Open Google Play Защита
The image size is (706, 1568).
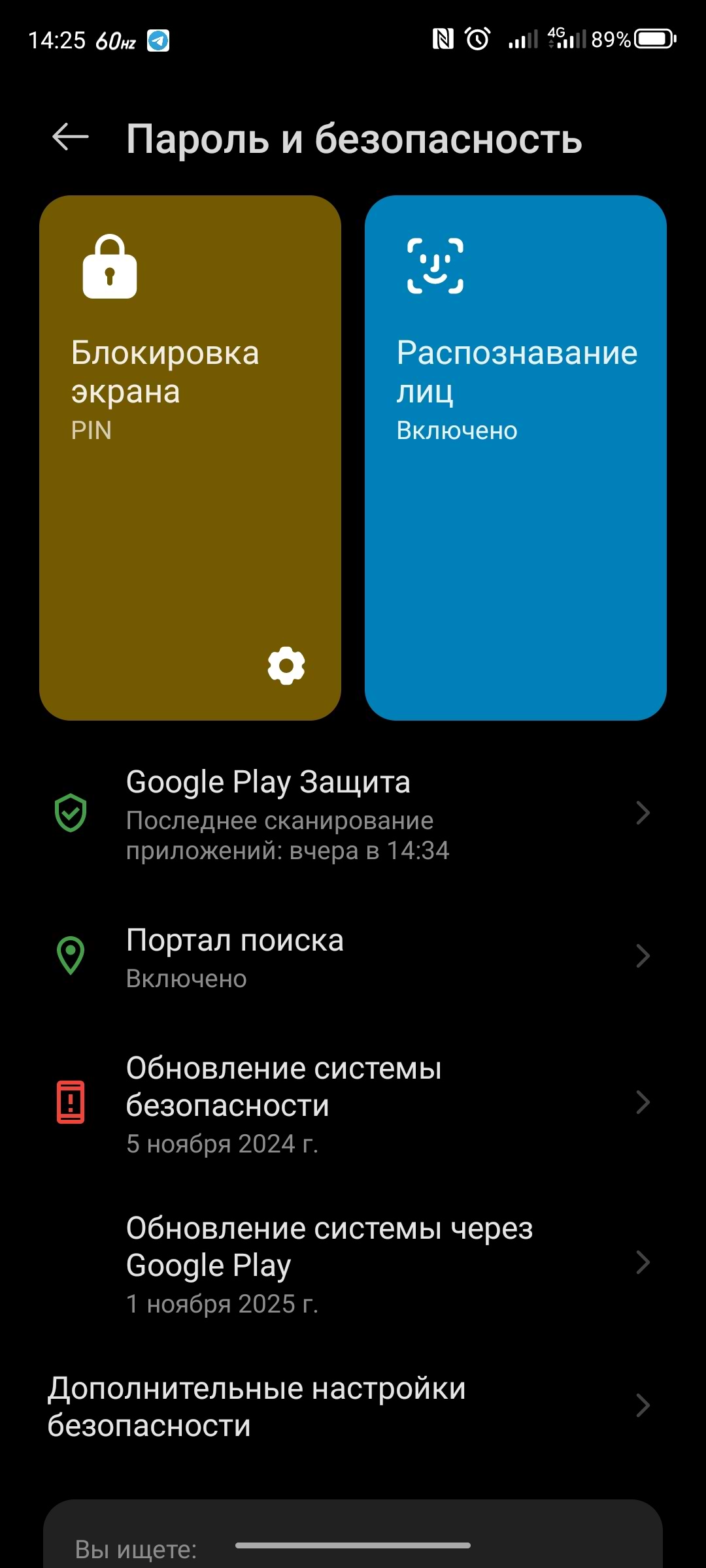click(x=353, y=814)
